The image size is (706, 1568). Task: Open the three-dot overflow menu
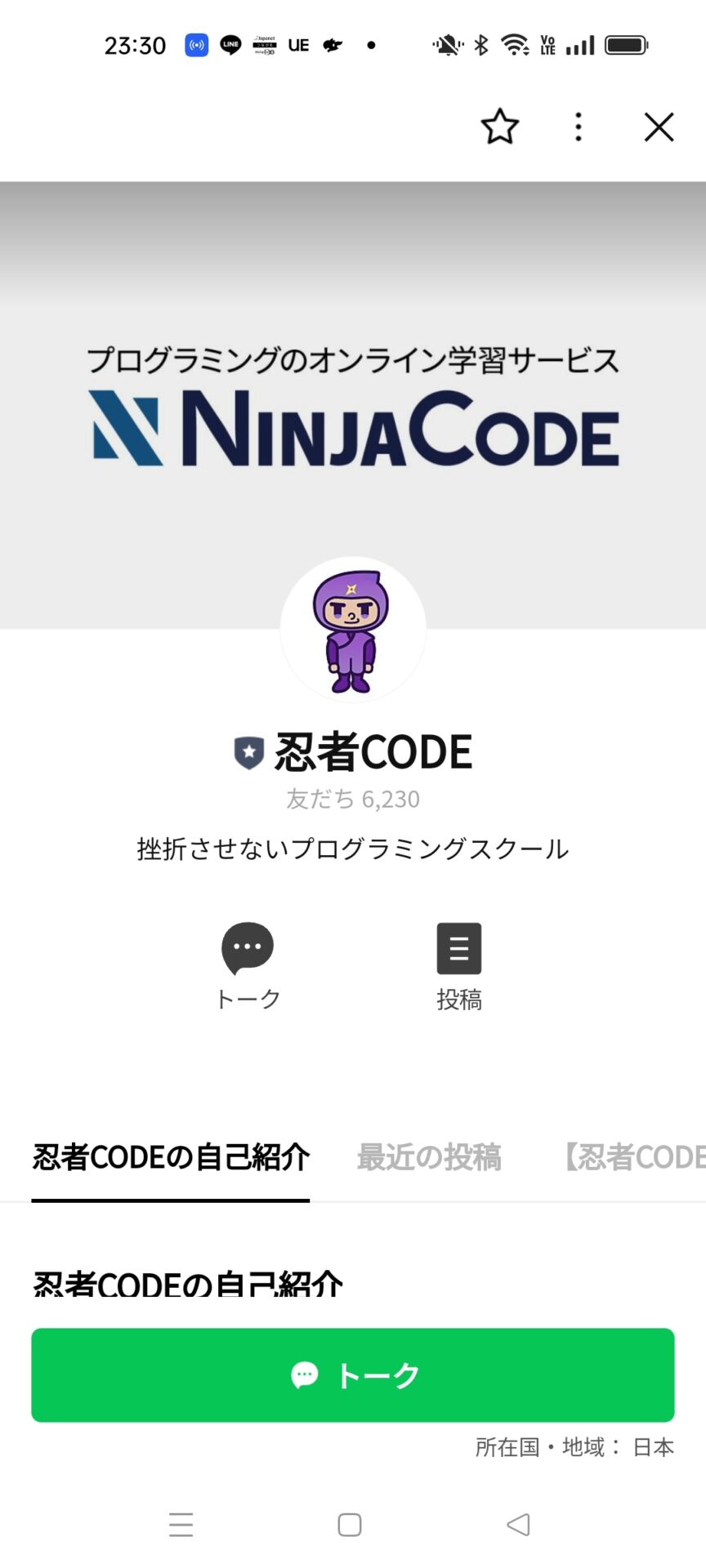pos(579,127)
